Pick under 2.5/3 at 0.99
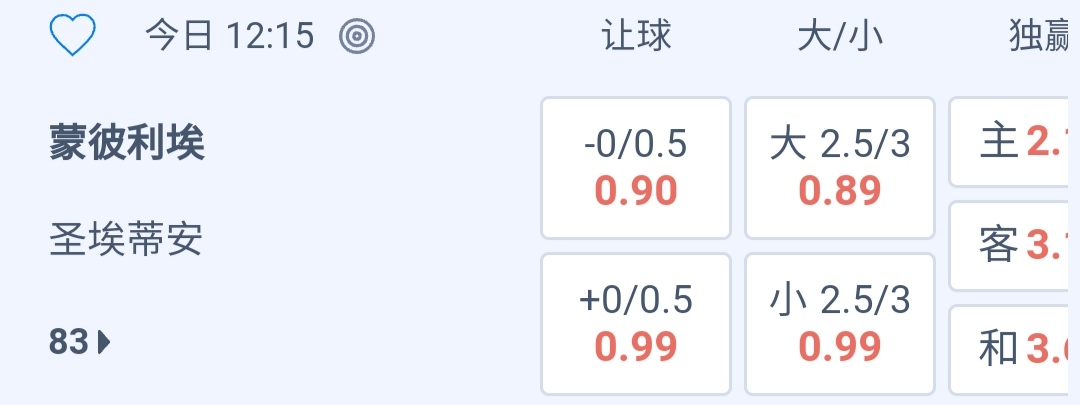This screenshot has height=405, width=1080. (840, 324)
